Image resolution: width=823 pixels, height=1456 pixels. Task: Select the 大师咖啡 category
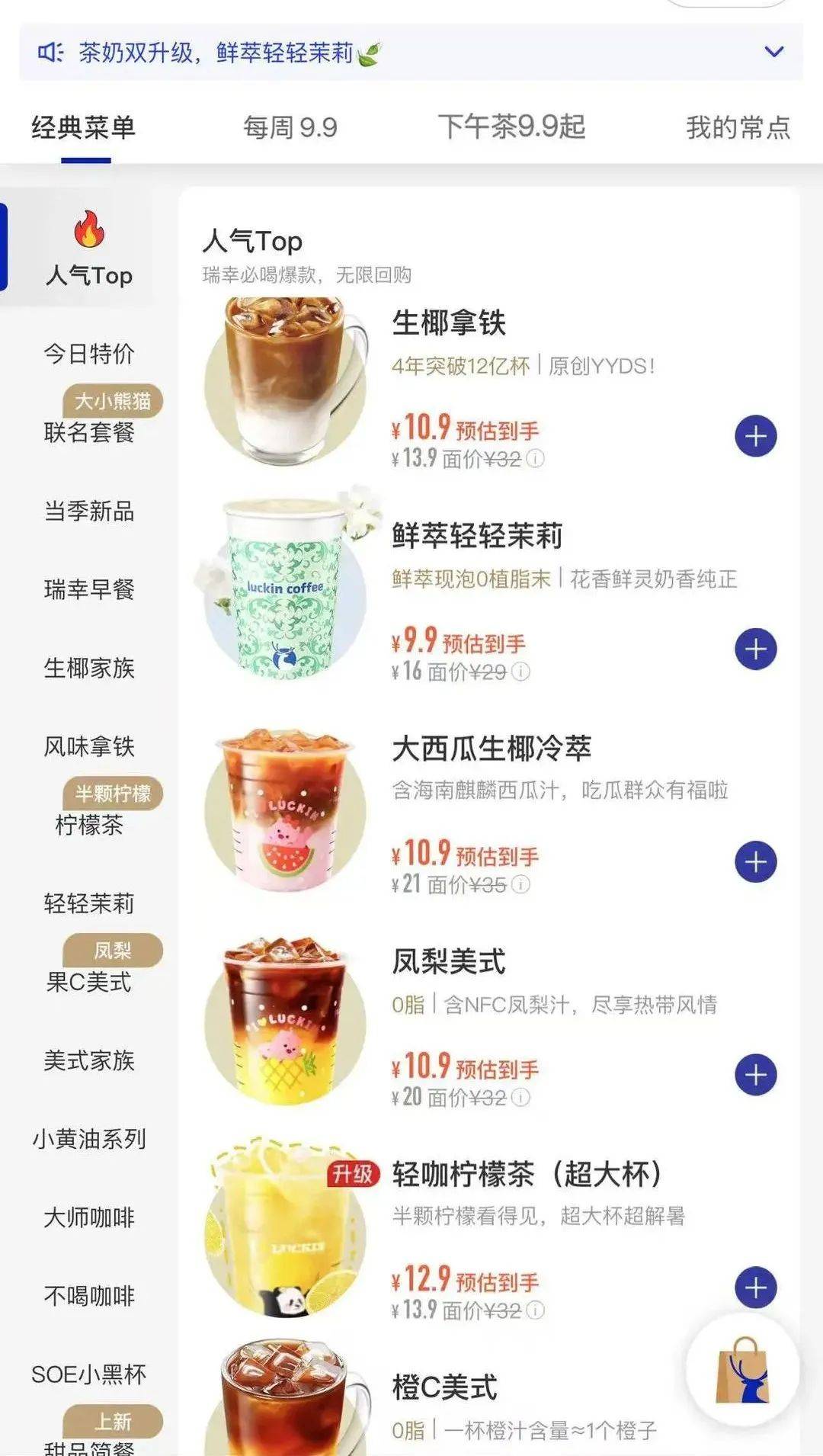coord(89,1218)
